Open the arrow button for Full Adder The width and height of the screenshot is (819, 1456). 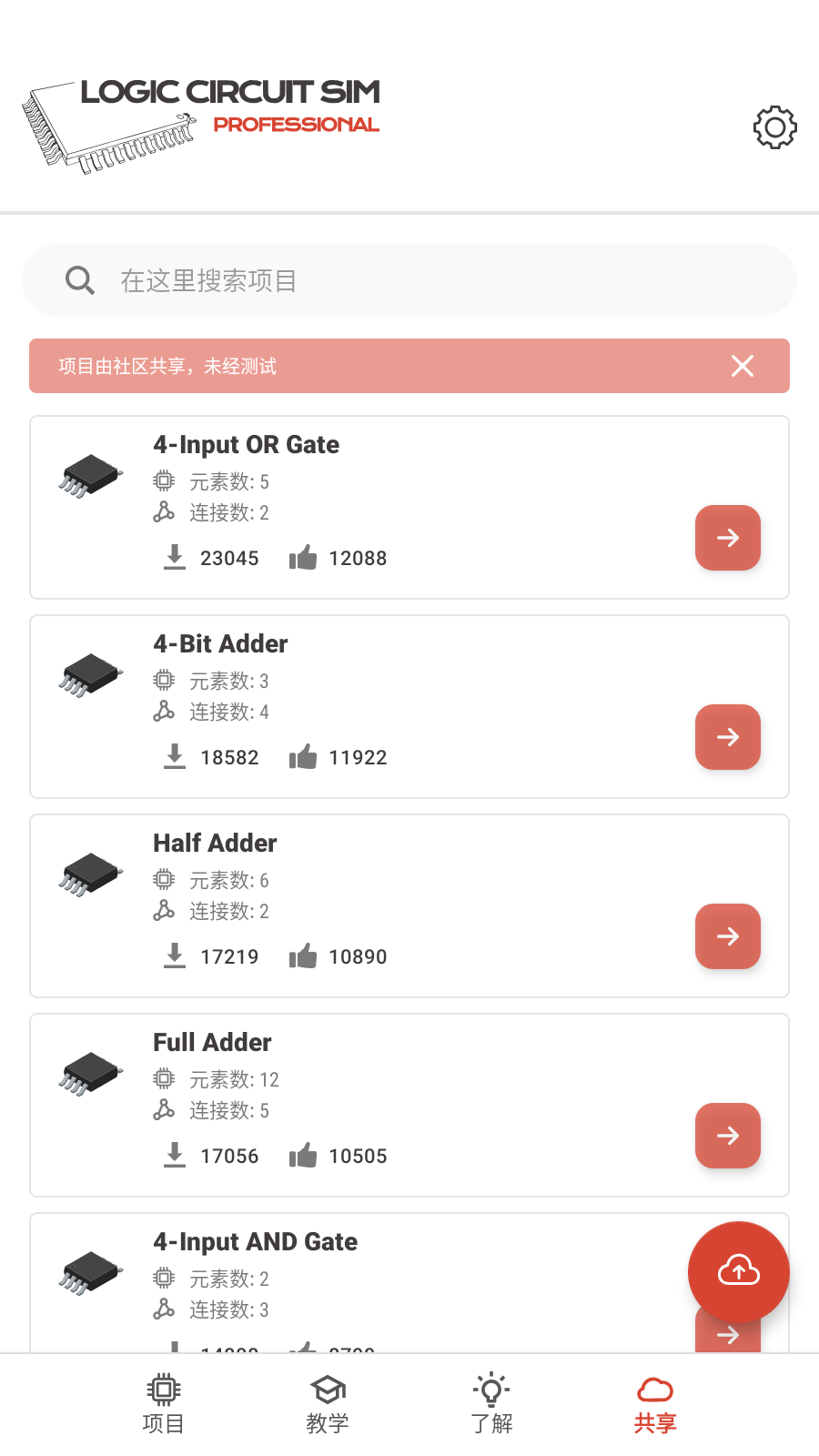coord(727,1136)
